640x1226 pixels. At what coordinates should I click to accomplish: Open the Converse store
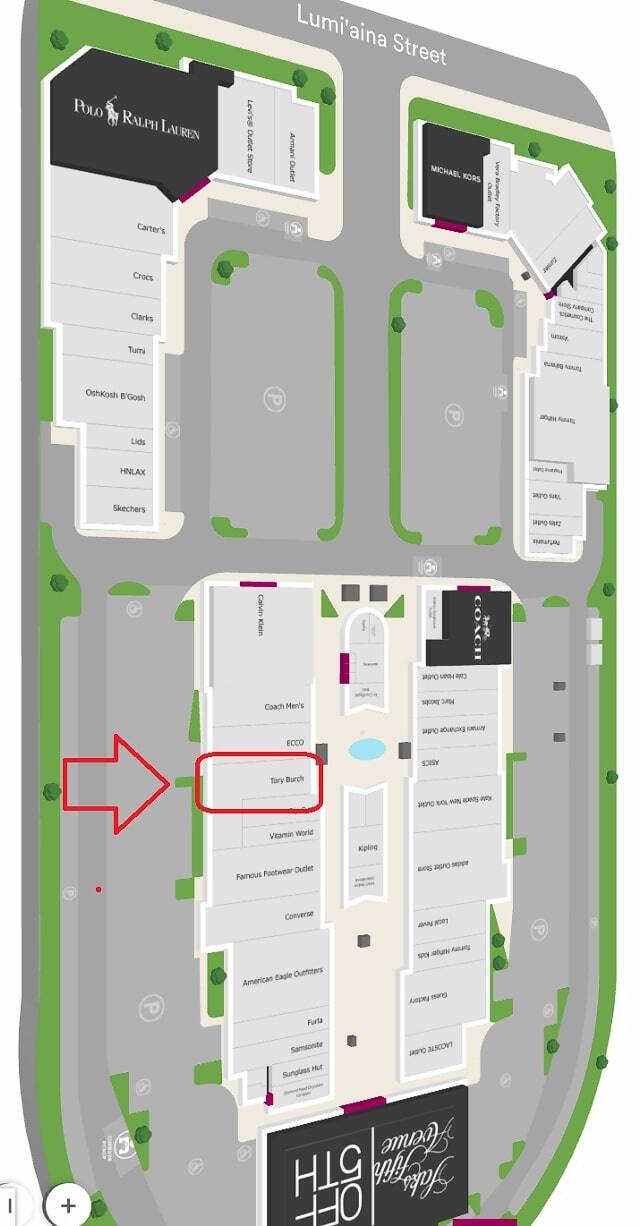[298, 914]
